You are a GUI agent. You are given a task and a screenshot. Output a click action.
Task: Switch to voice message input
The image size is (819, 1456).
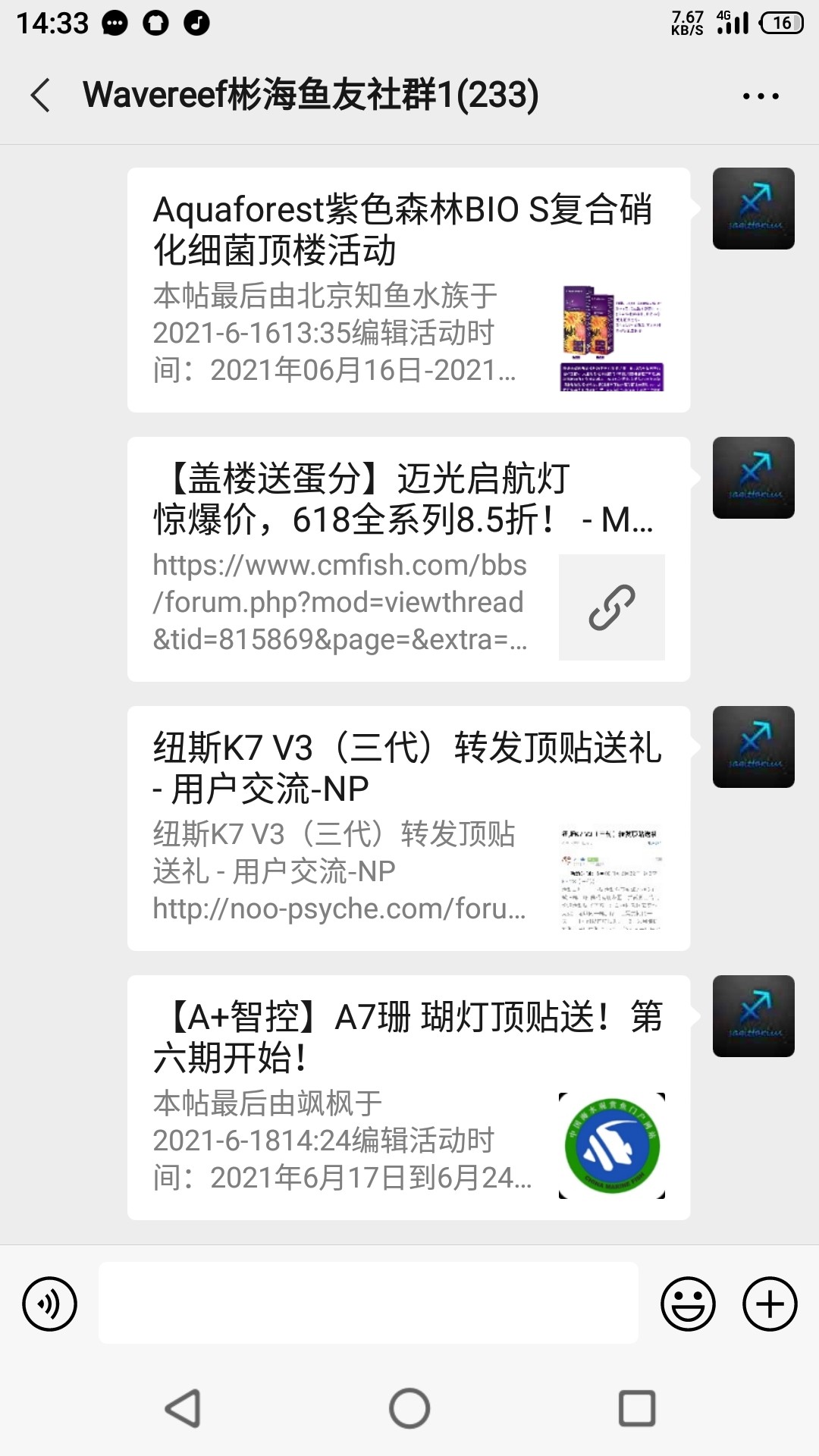pos(50,1304)
